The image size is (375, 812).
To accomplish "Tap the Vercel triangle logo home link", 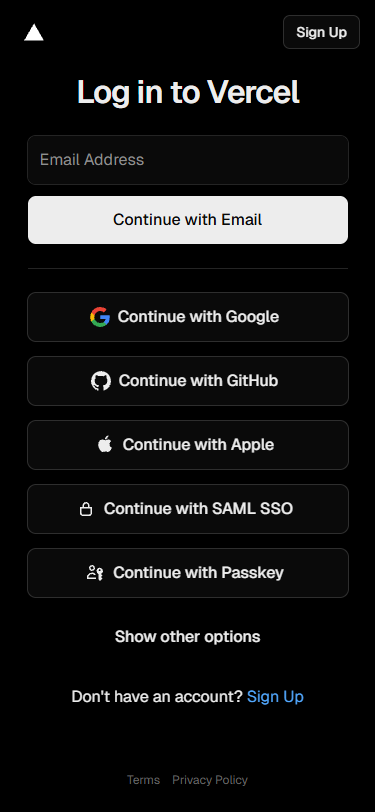I will [x=34, y=32].
